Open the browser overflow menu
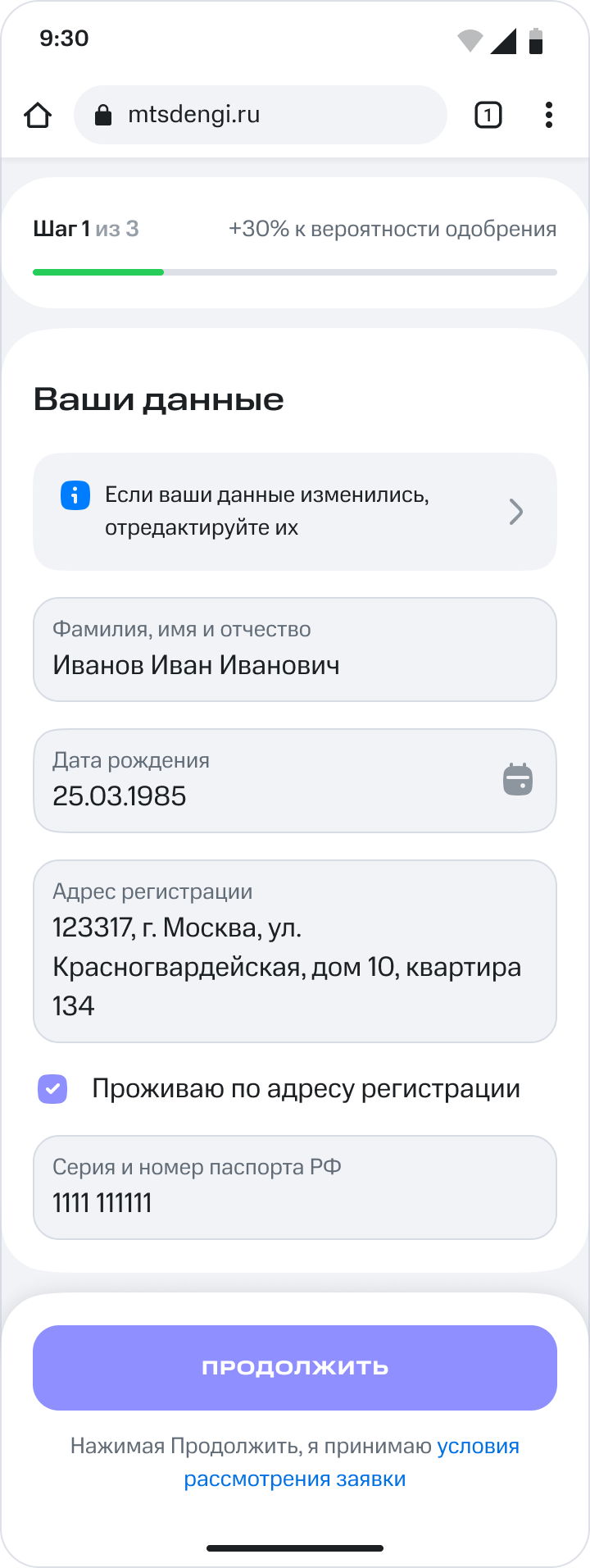This screenshot has height=1568, width=590. pos(549,116)
